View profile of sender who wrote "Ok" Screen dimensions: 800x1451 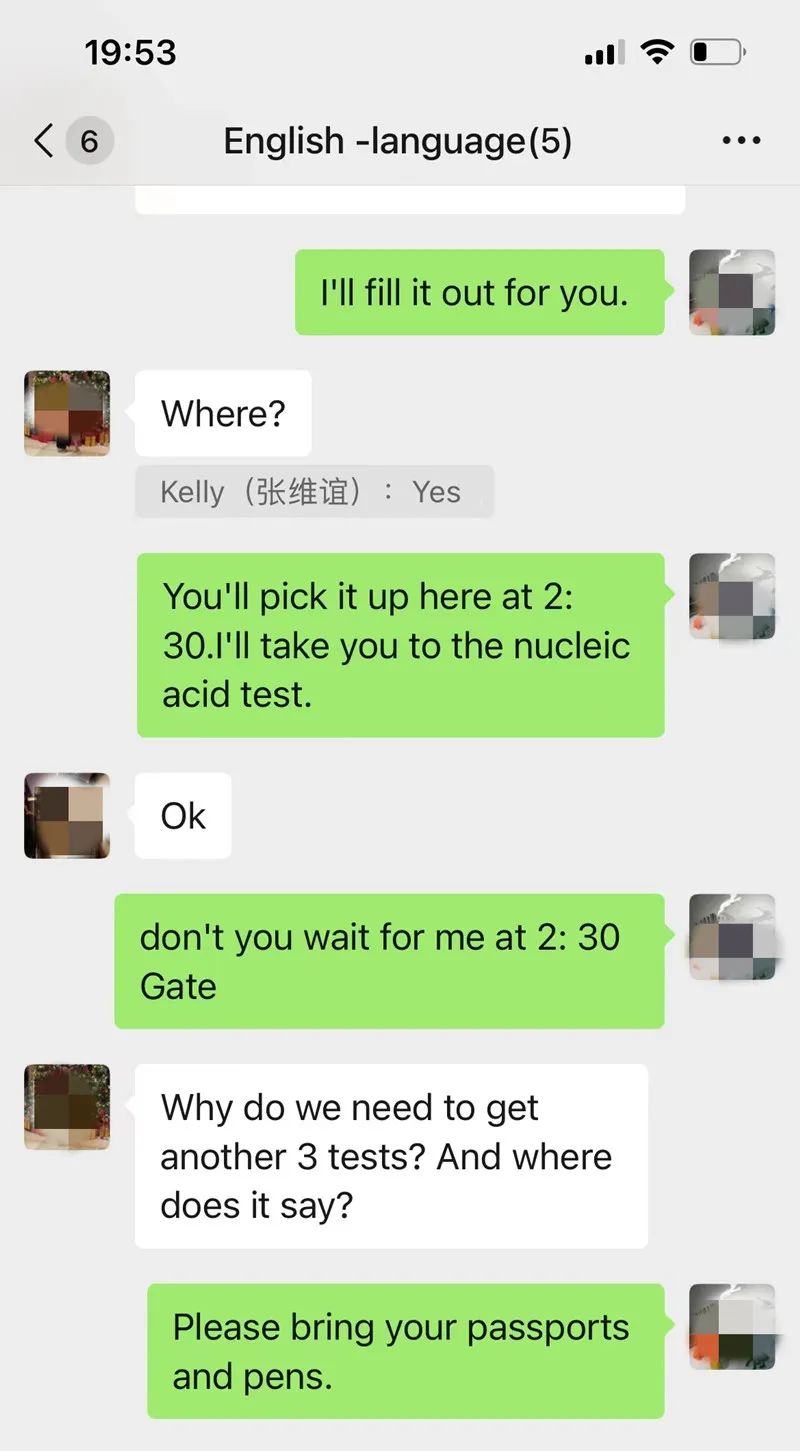tap(67, 815)
